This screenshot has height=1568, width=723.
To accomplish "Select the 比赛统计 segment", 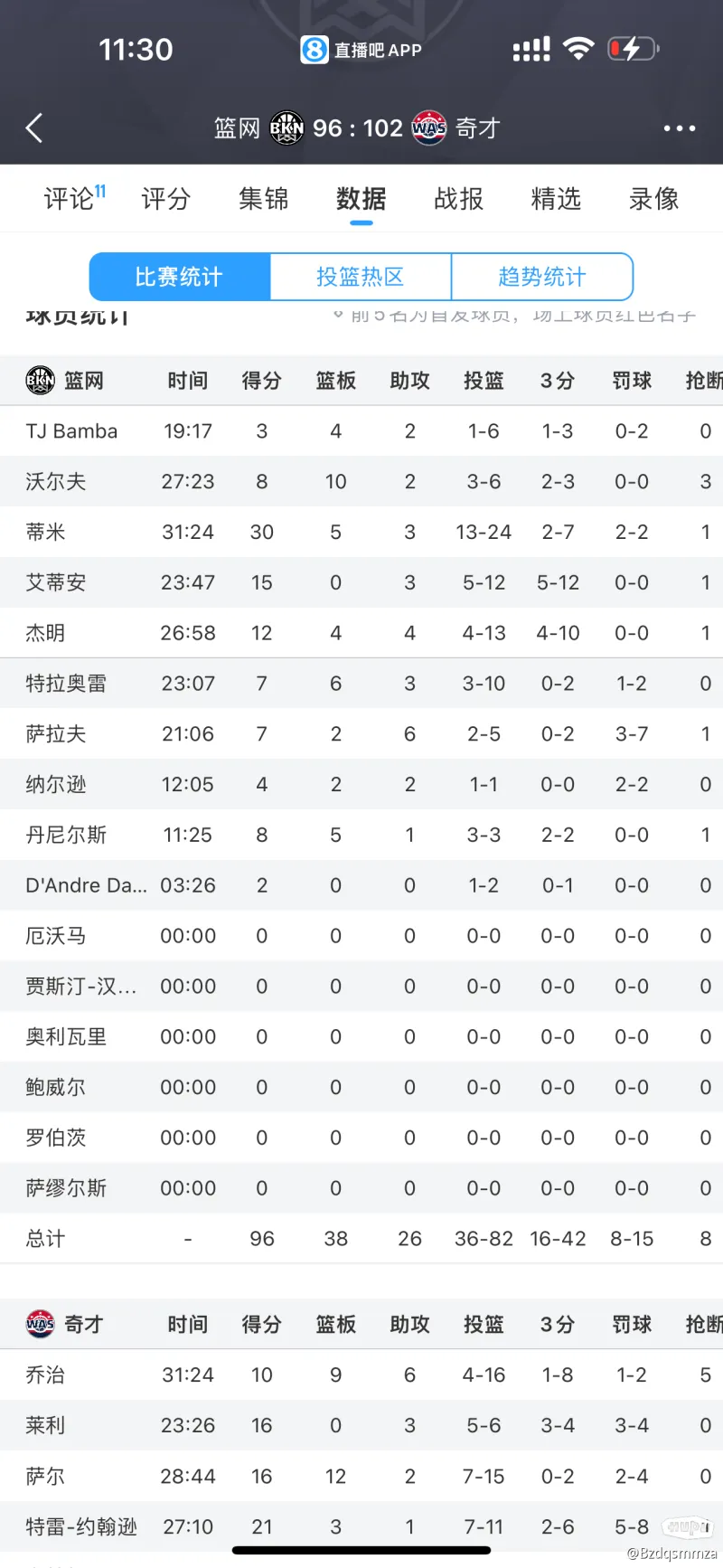I will pos(180,277).
